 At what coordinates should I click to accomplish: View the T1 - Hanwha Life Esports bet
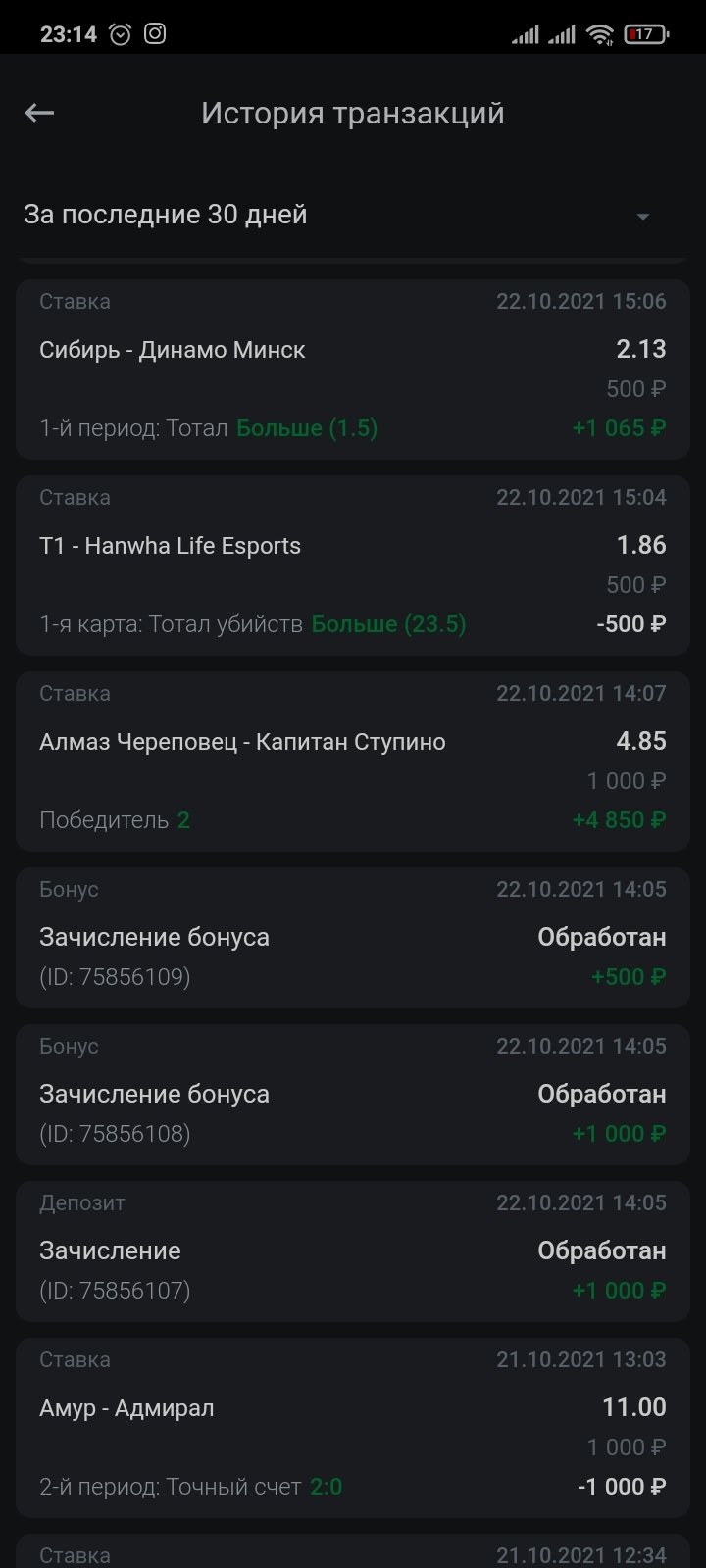point(353,565)
